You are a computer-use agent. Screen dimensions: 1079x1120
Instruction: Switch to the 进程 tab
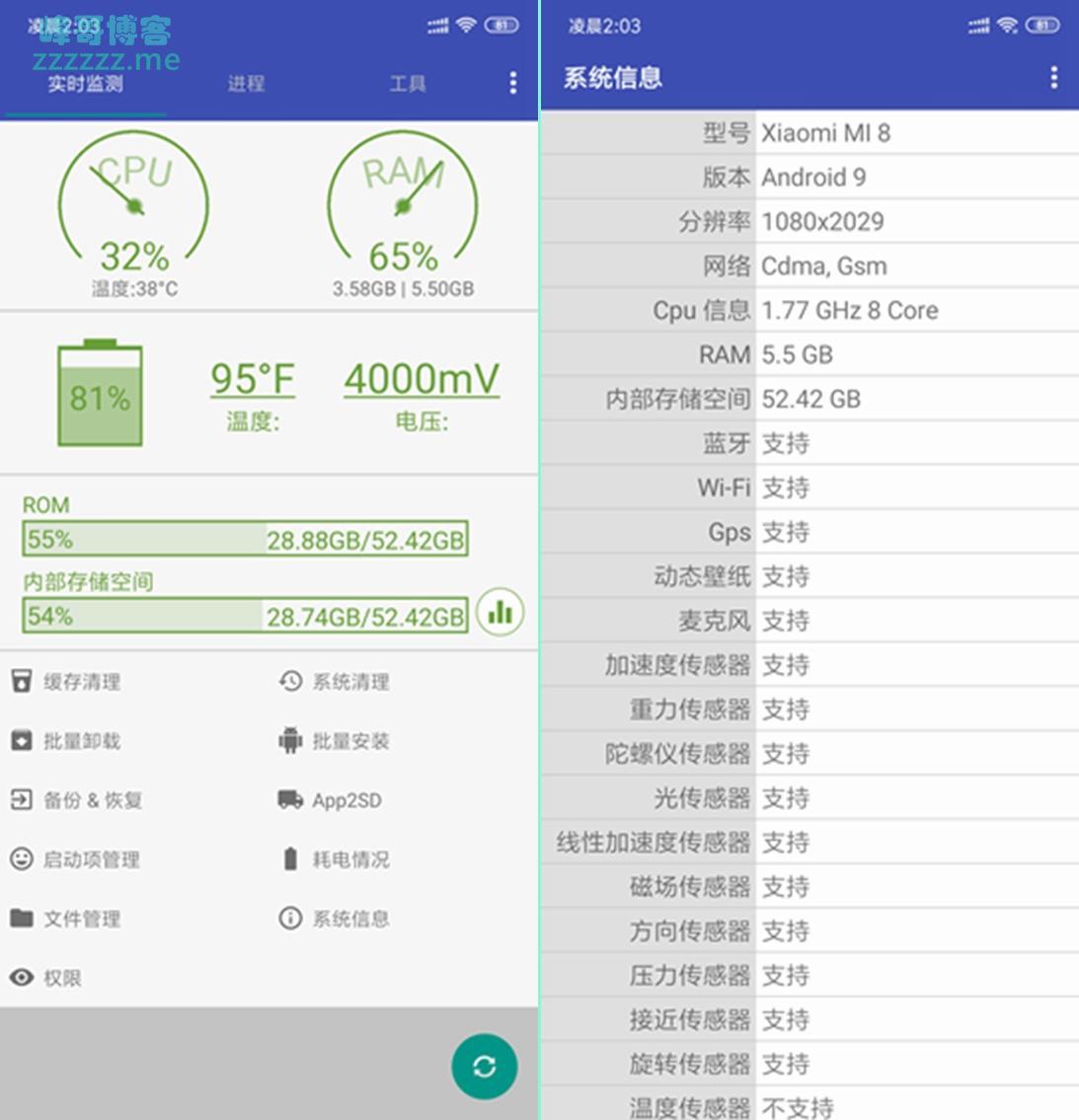246,84
